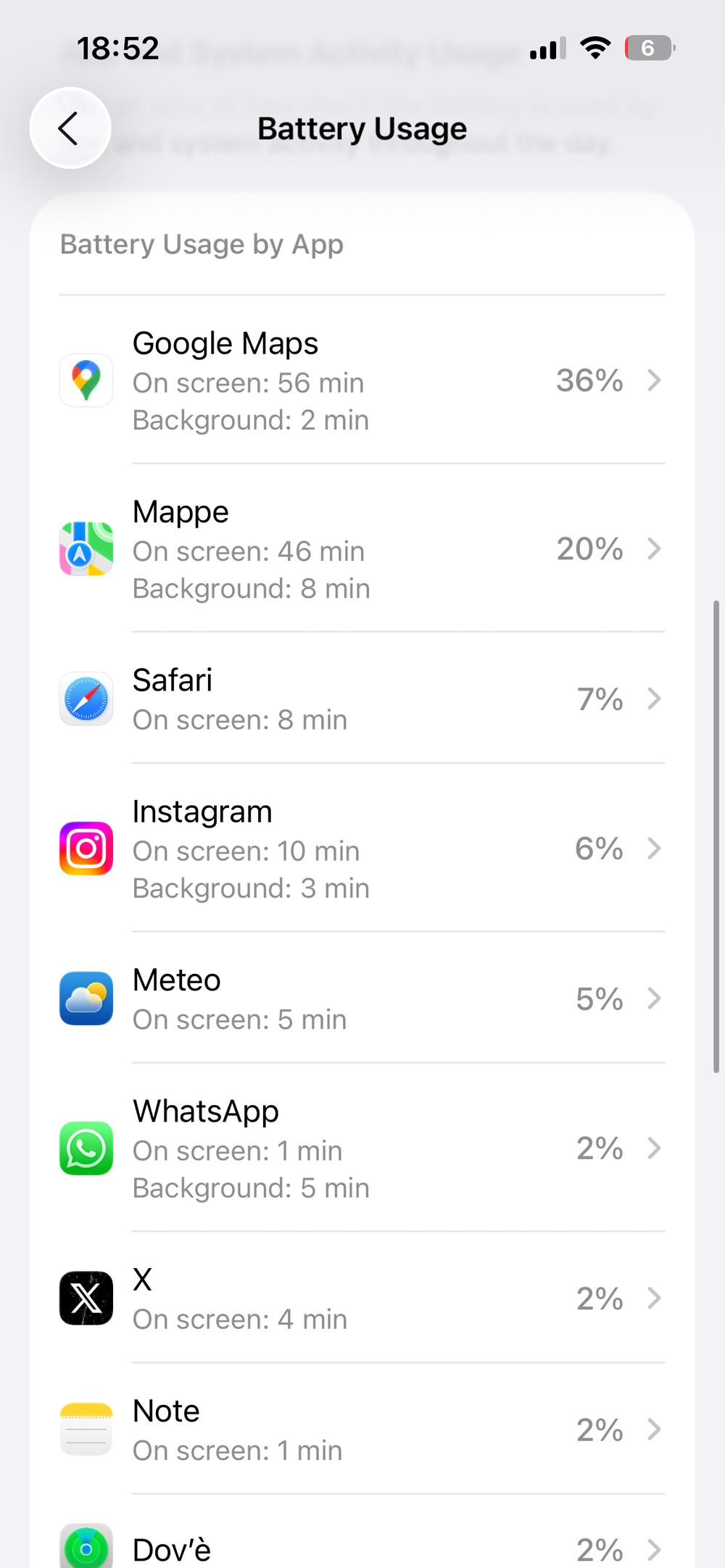Select the Meteo app row
The image size is (725, 1568).
pos(362,998)
